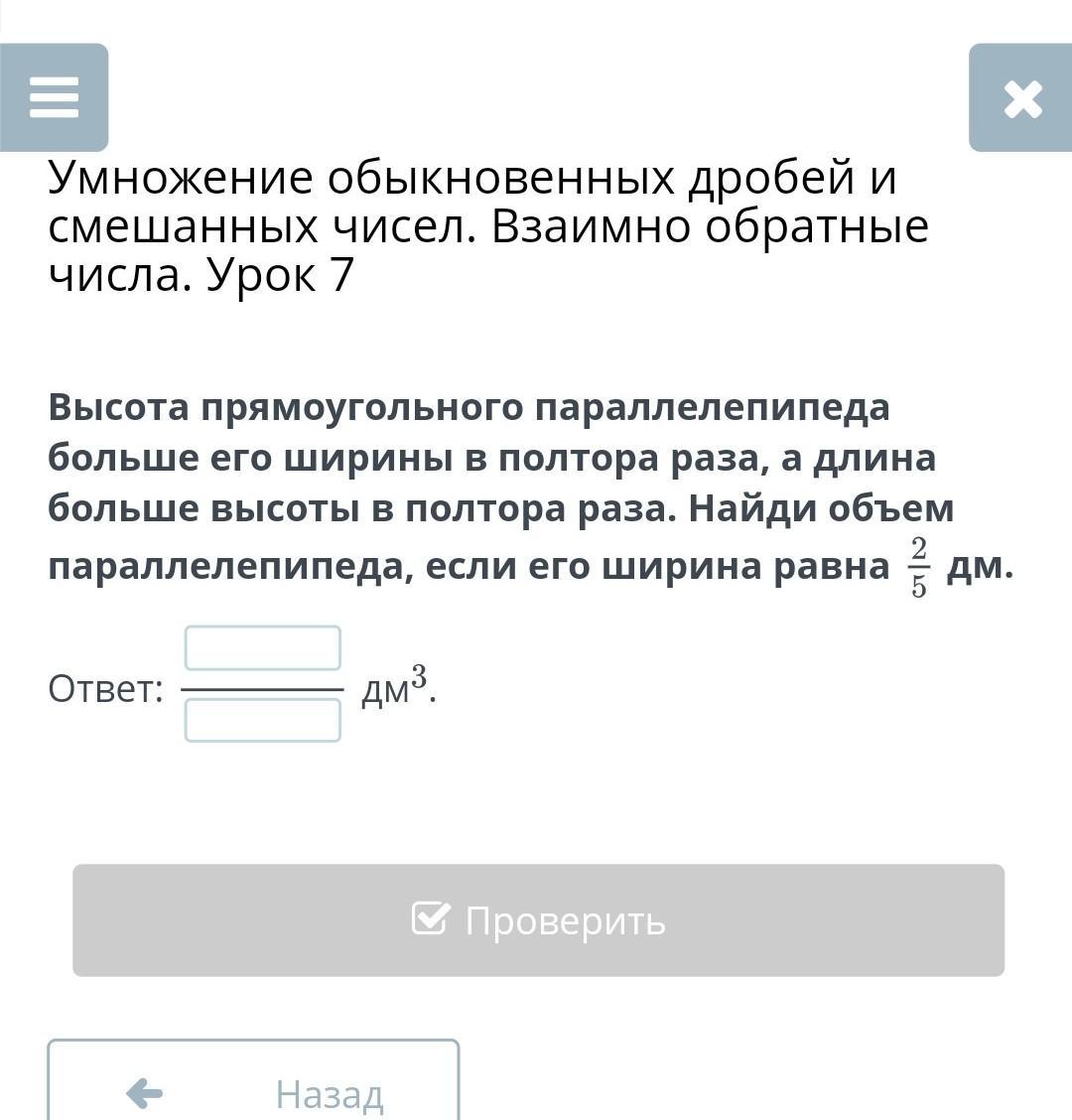Go back with the Назад button
Viewport: 1072px width, 1120px height.
[253, 1080]
